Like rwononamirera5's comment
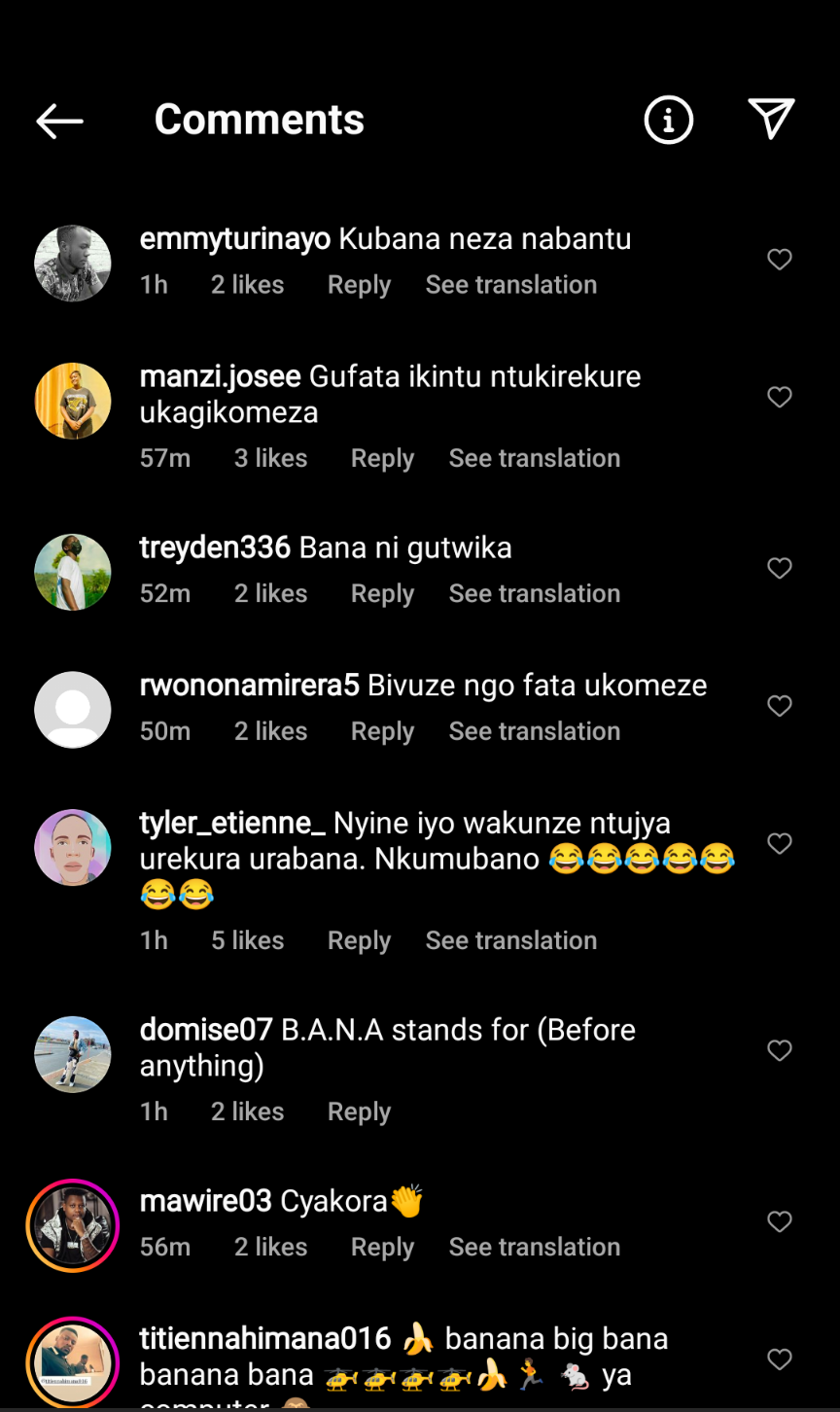 (780, 705)
